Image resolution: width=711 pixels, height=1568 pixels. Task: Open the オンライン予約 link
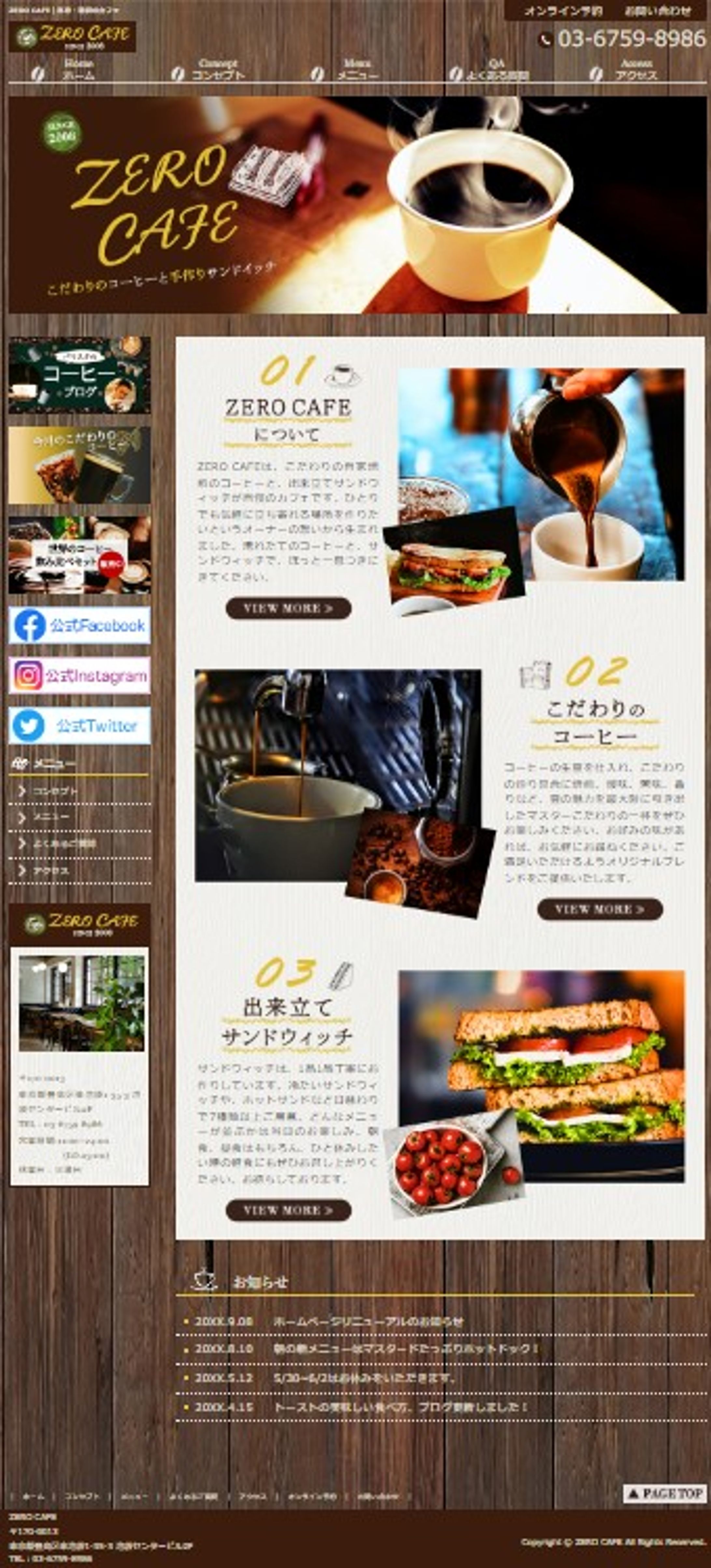point(554,11)
